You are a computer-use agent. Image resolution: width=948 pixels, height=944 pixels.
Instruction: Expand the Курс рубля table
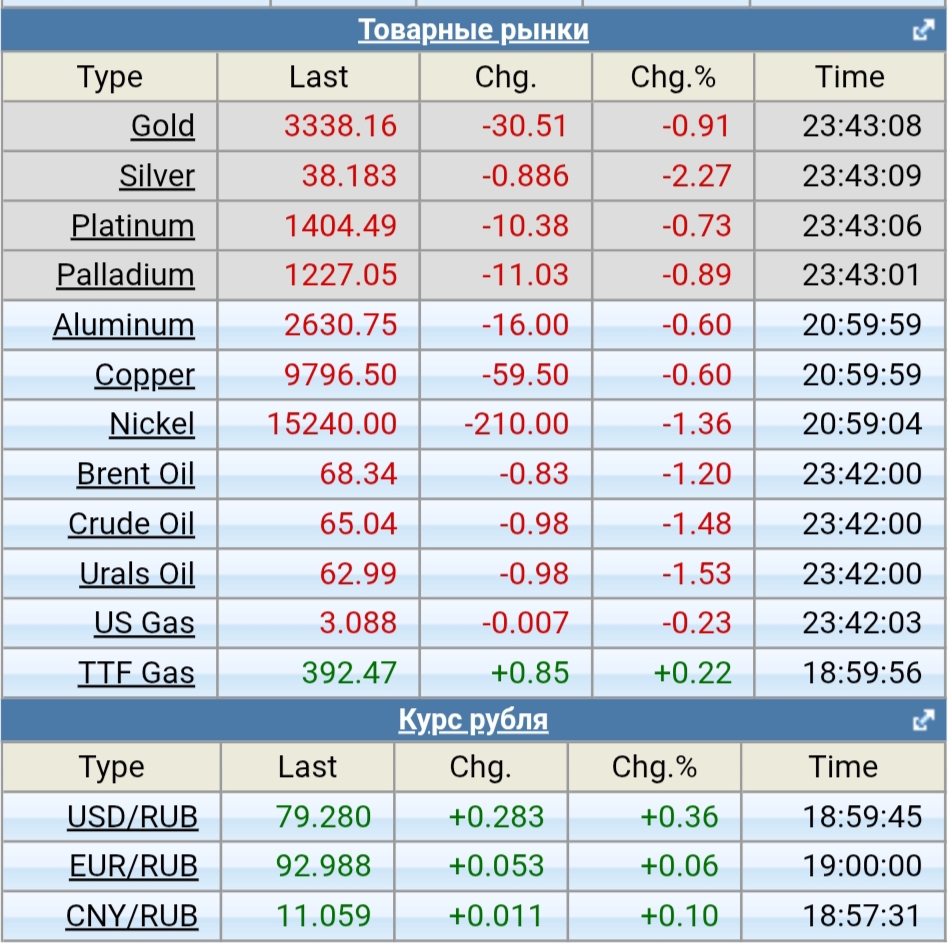pyautogui.click(x=923, y=721)
